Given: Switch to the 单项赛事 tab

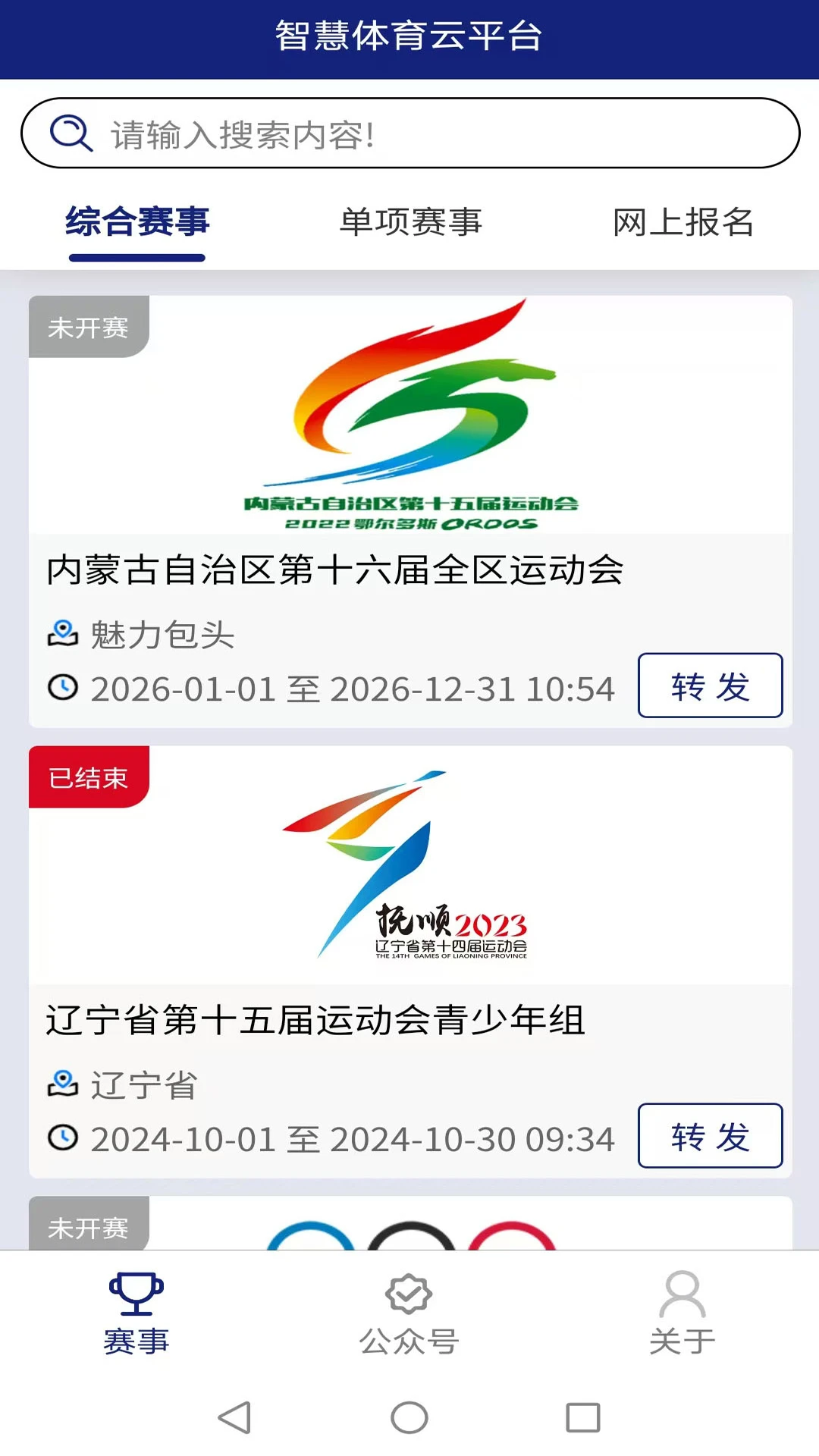Looking at the screenshot, I should pos(410,222).
